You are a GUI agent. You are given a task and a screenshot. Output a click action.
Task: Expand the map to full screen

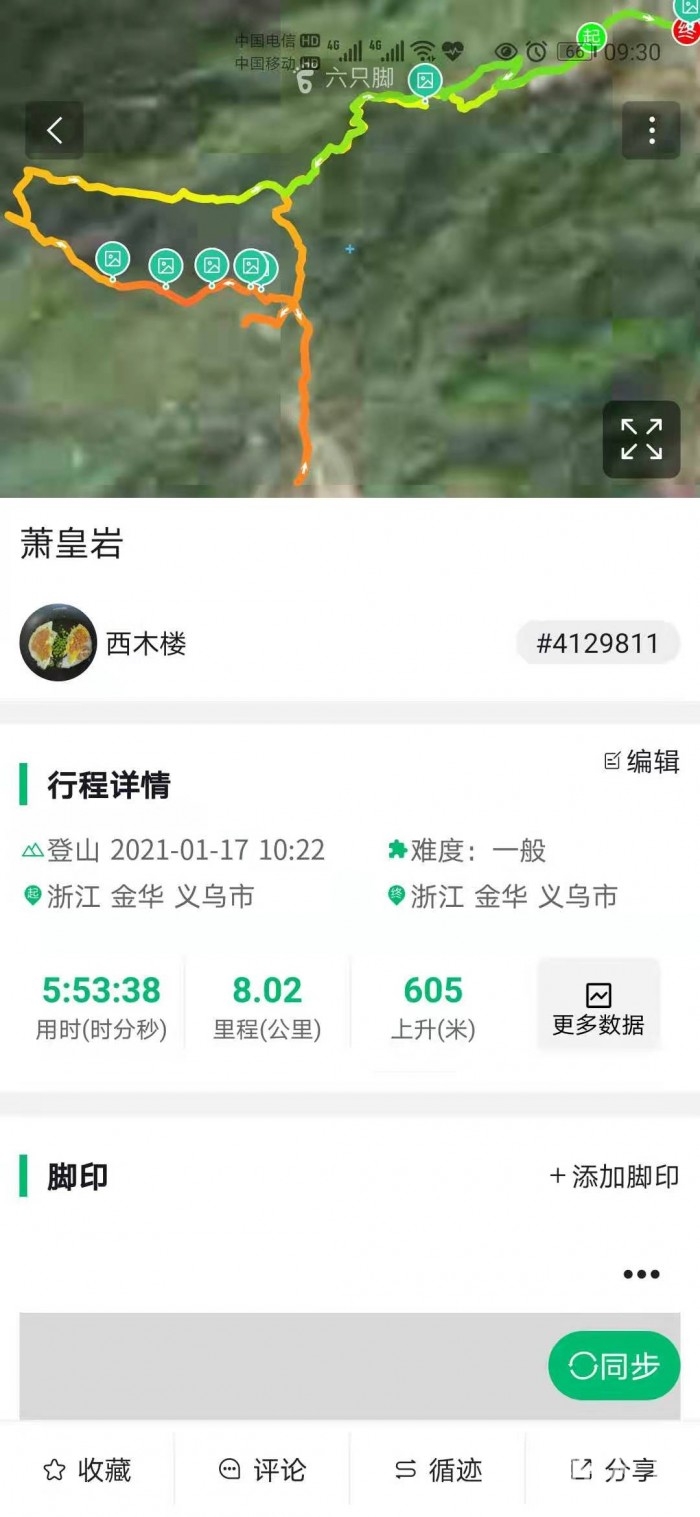click(641, 440)
